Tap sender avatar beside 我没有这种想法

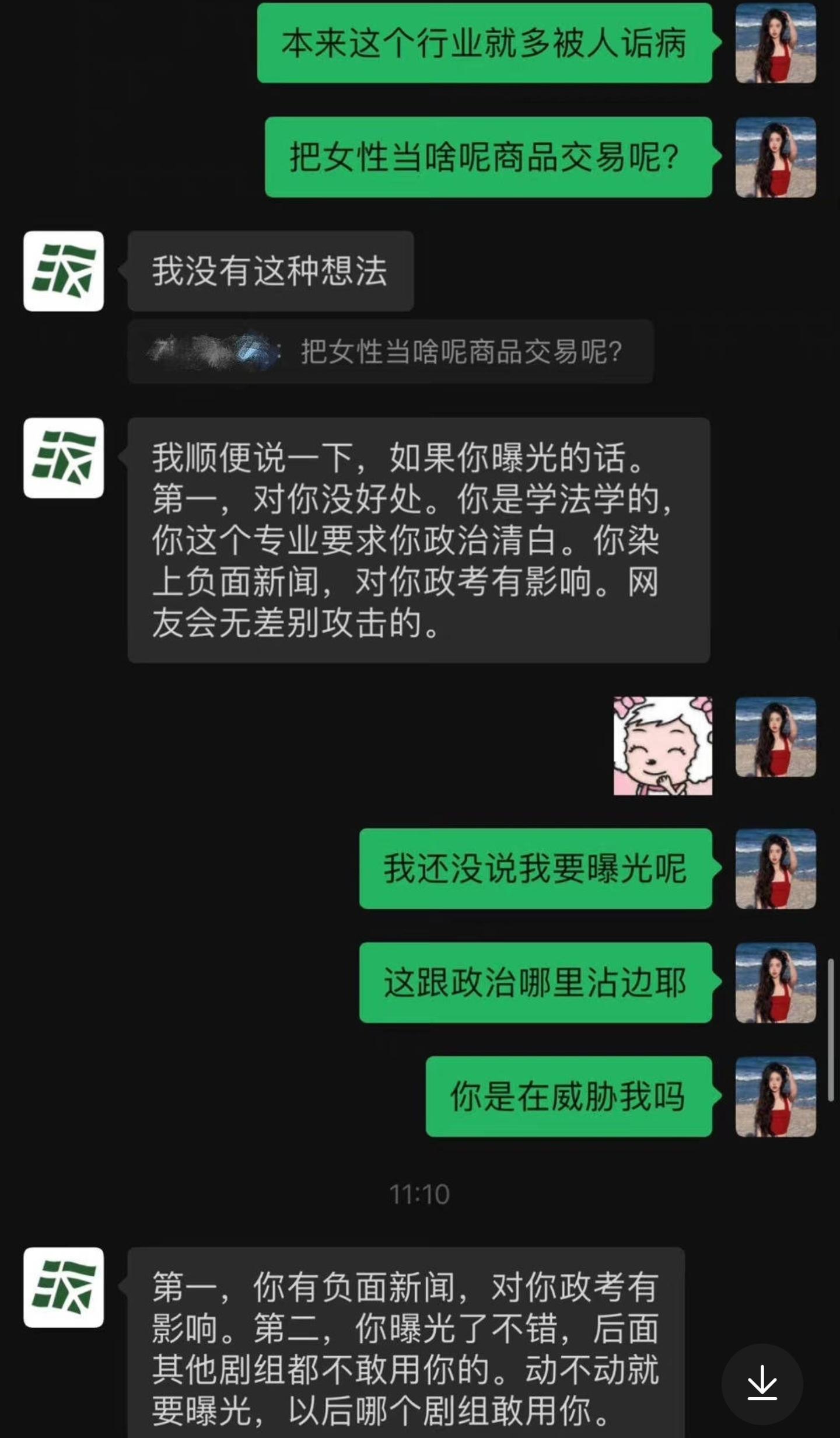[64, 271]
